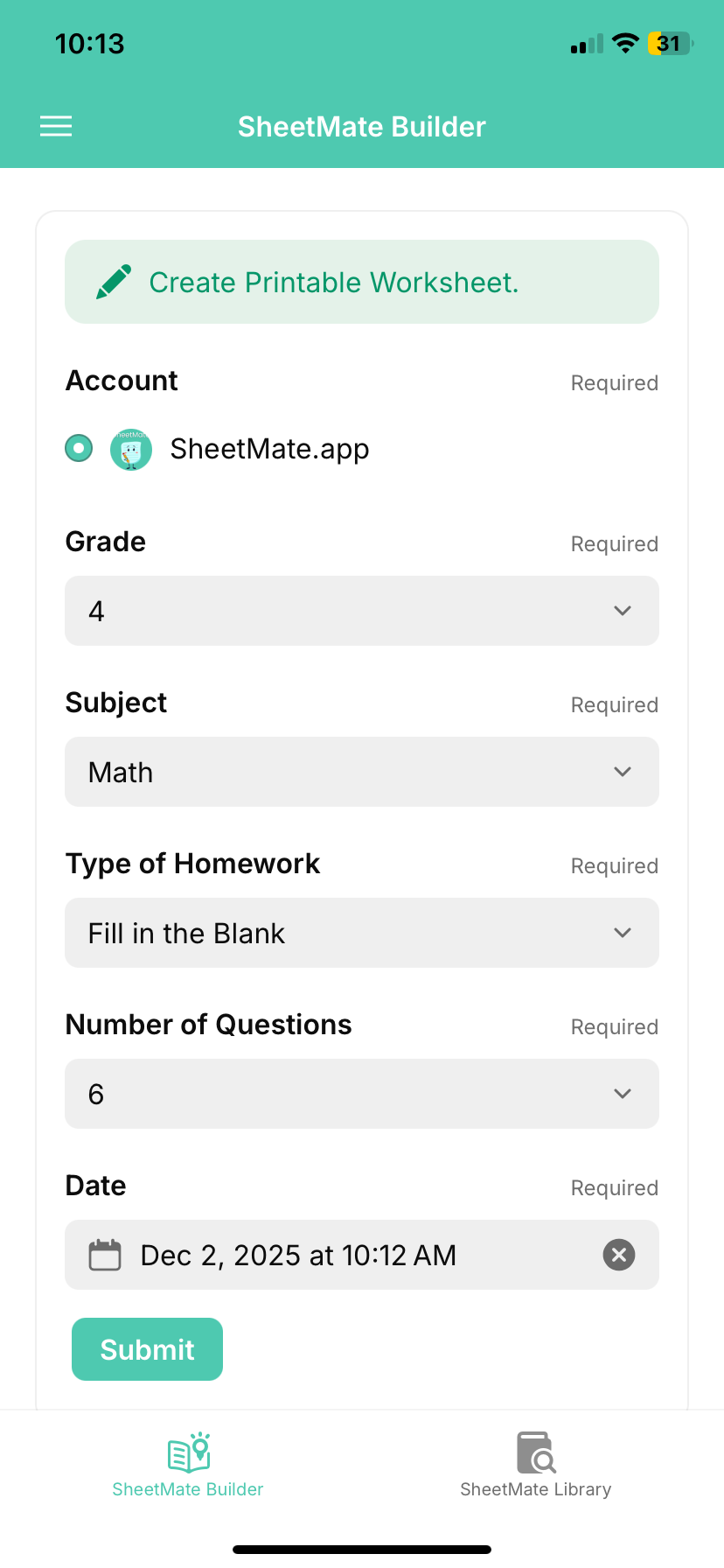Click the Create Printable Worksheet banner
The height and width of the screenshot is (1568, 724).
361,282
